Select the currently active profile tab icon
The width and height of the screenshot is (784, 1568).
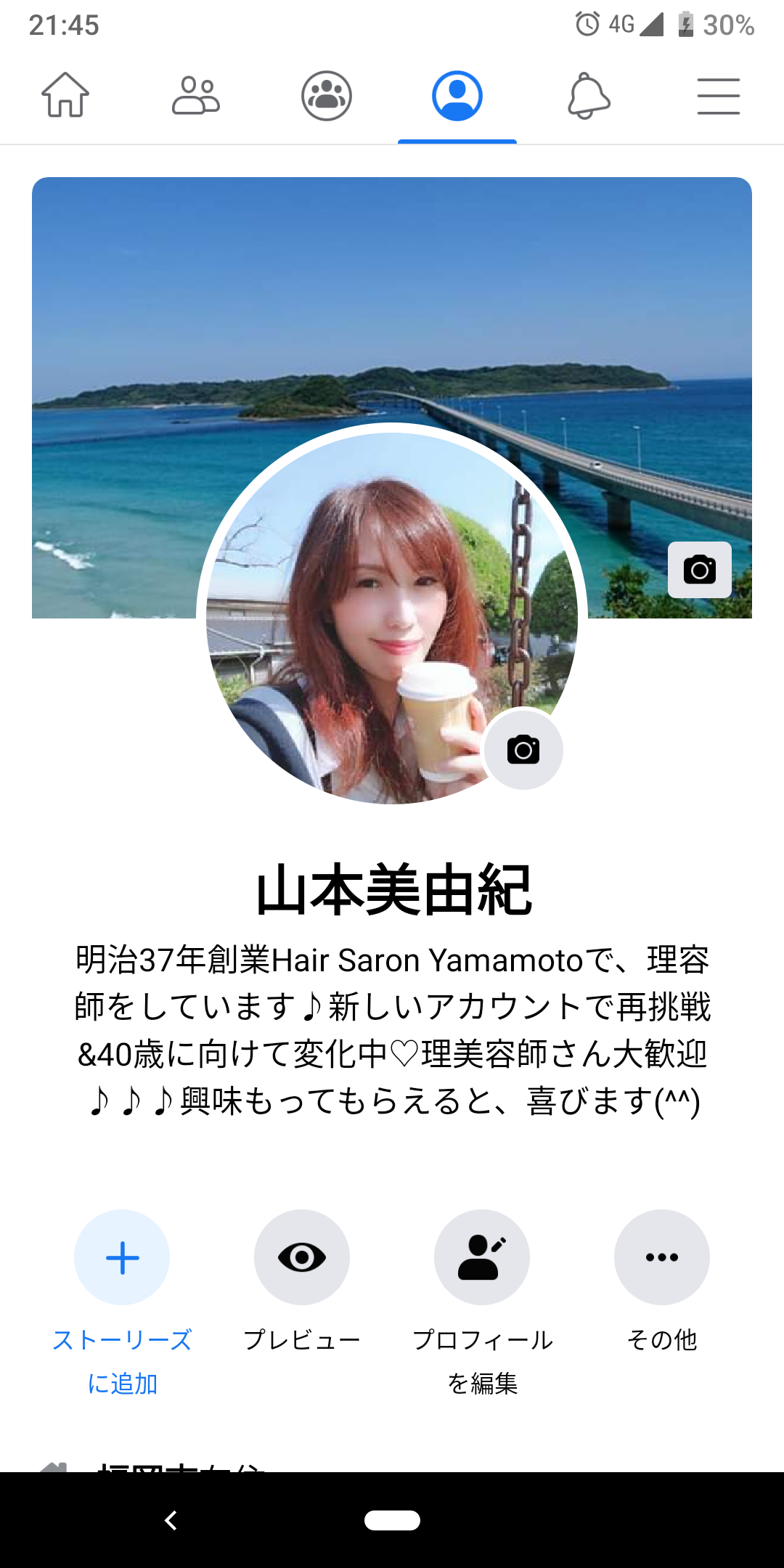(x=457, y=95)
